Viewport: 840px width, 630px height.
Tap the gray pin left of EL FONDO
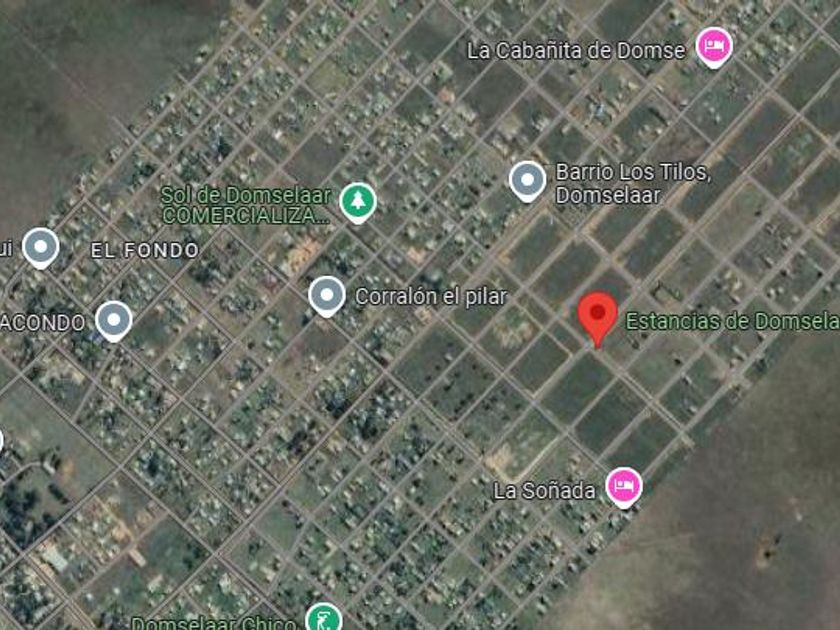[x=40, y=248]
